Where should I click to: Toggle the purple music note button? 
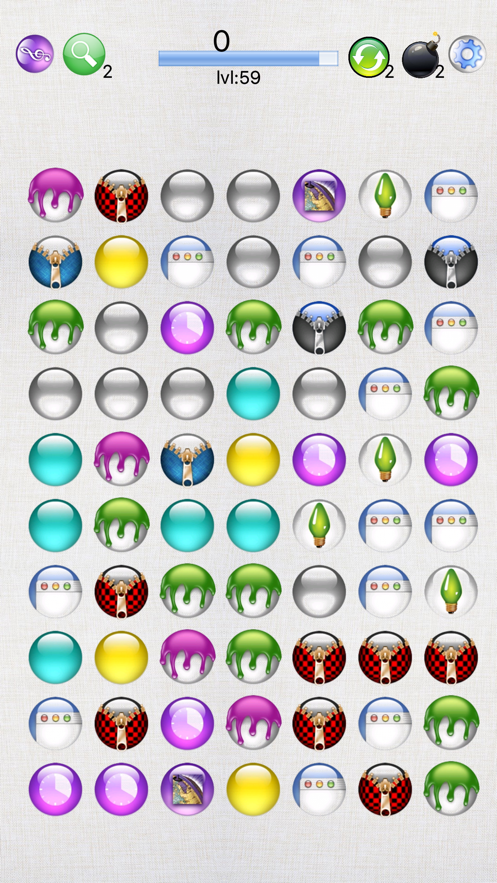[34, 54]
